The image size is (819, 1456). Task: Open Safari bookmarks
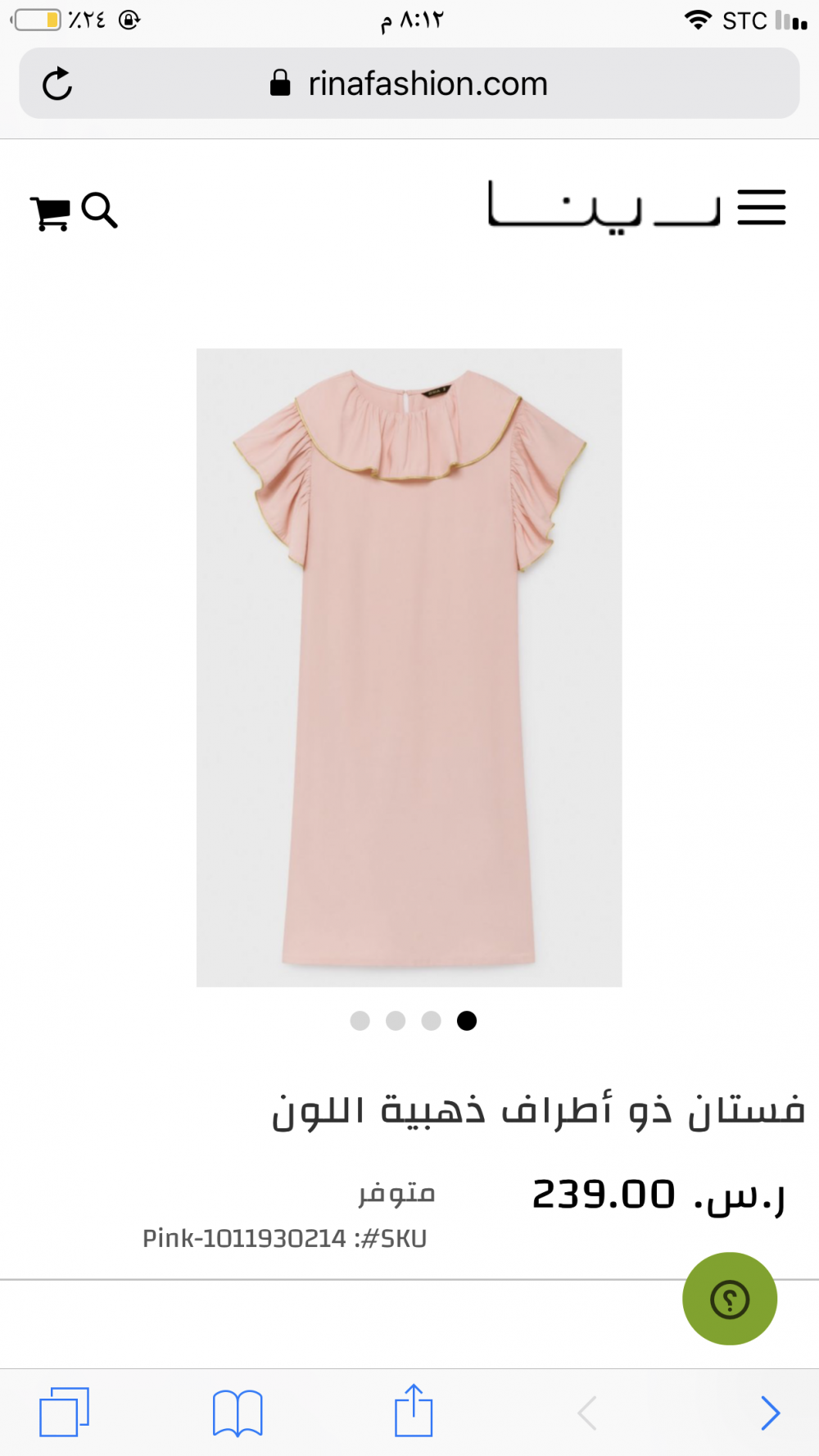(x=238, y=1412)
